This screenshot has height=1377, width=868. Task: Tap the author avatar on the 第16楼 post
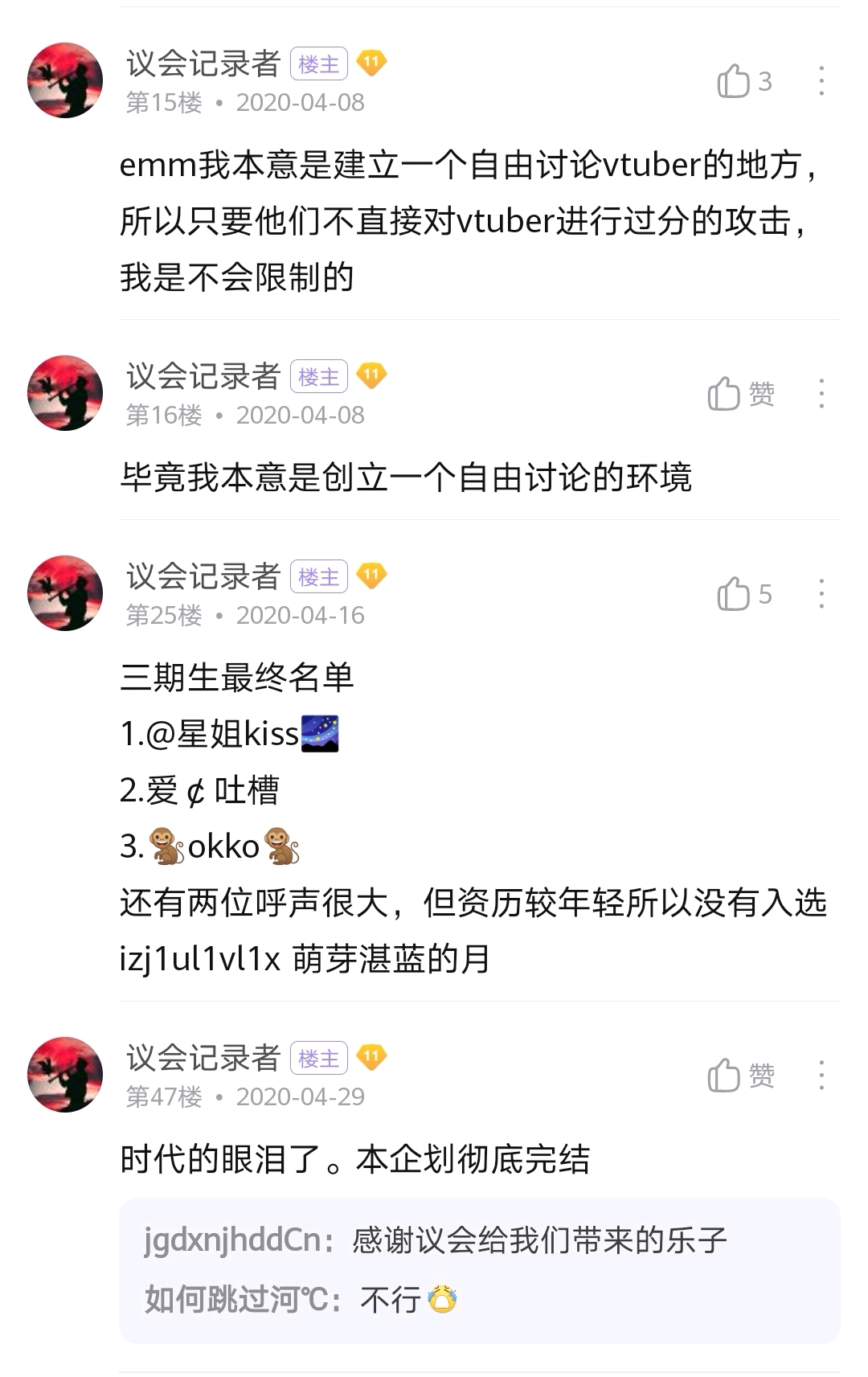(65, 393)
